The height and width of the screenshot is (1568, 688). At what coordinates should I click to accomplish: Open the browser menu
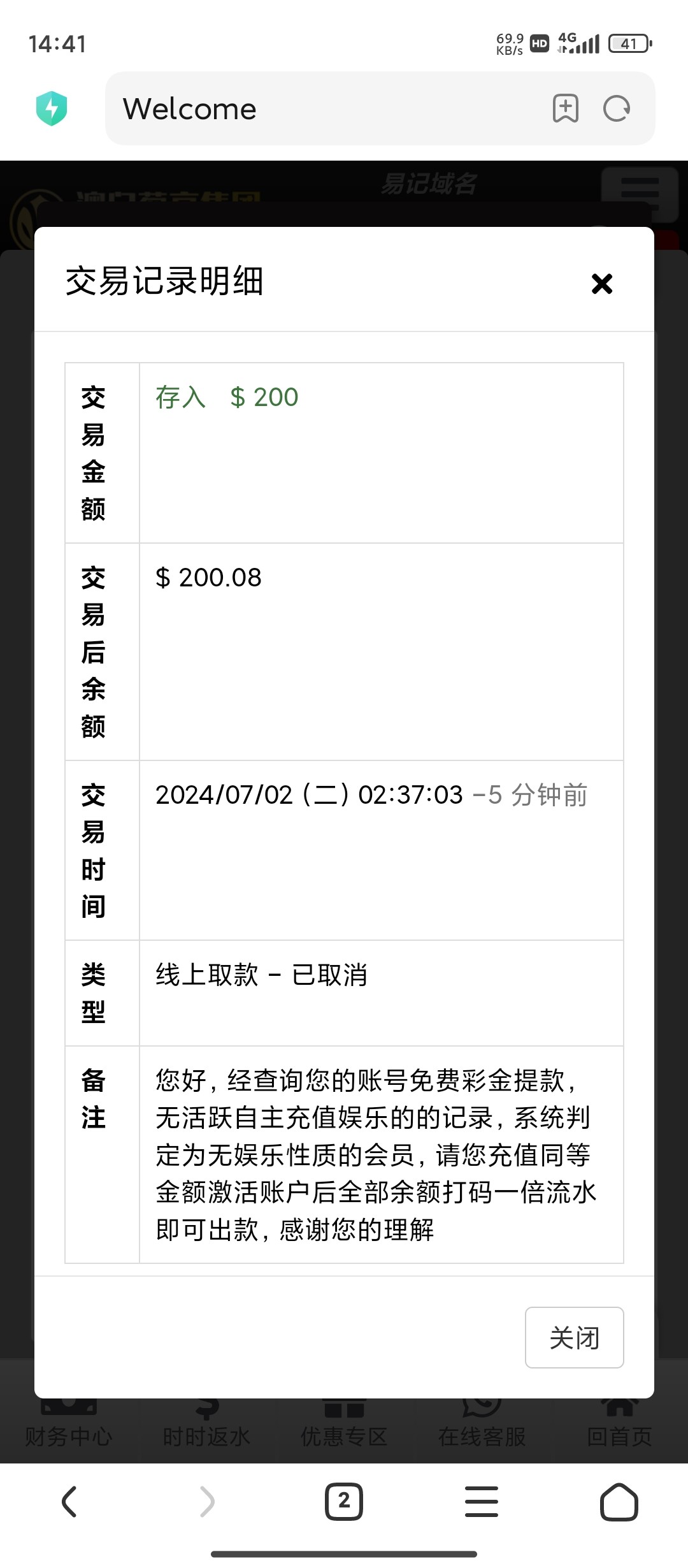[x=482, y=1502]
